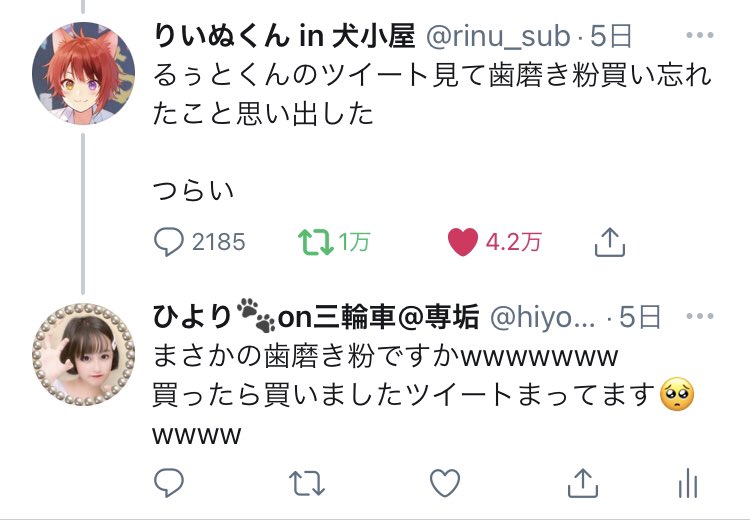Like ひより's reply
The image size is (750, 521).
(444, 485)
